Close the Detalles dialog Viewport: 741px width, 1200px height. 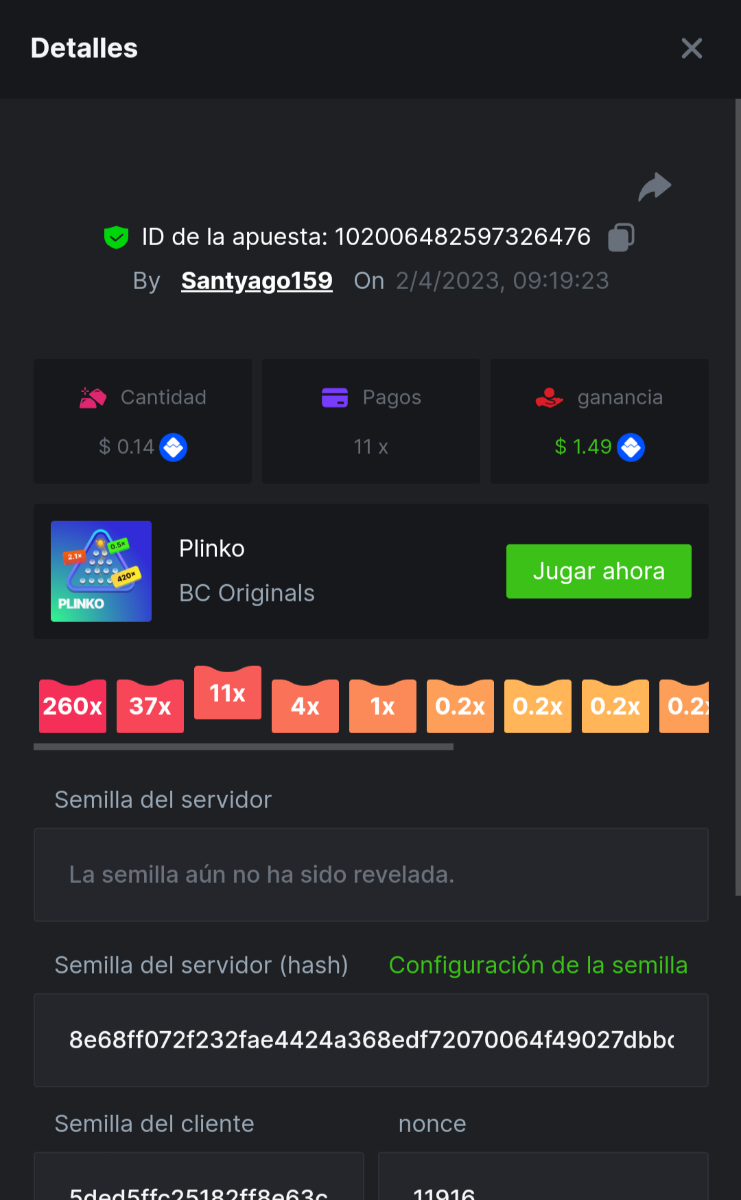pyautogui.click(x=691, y=48)
